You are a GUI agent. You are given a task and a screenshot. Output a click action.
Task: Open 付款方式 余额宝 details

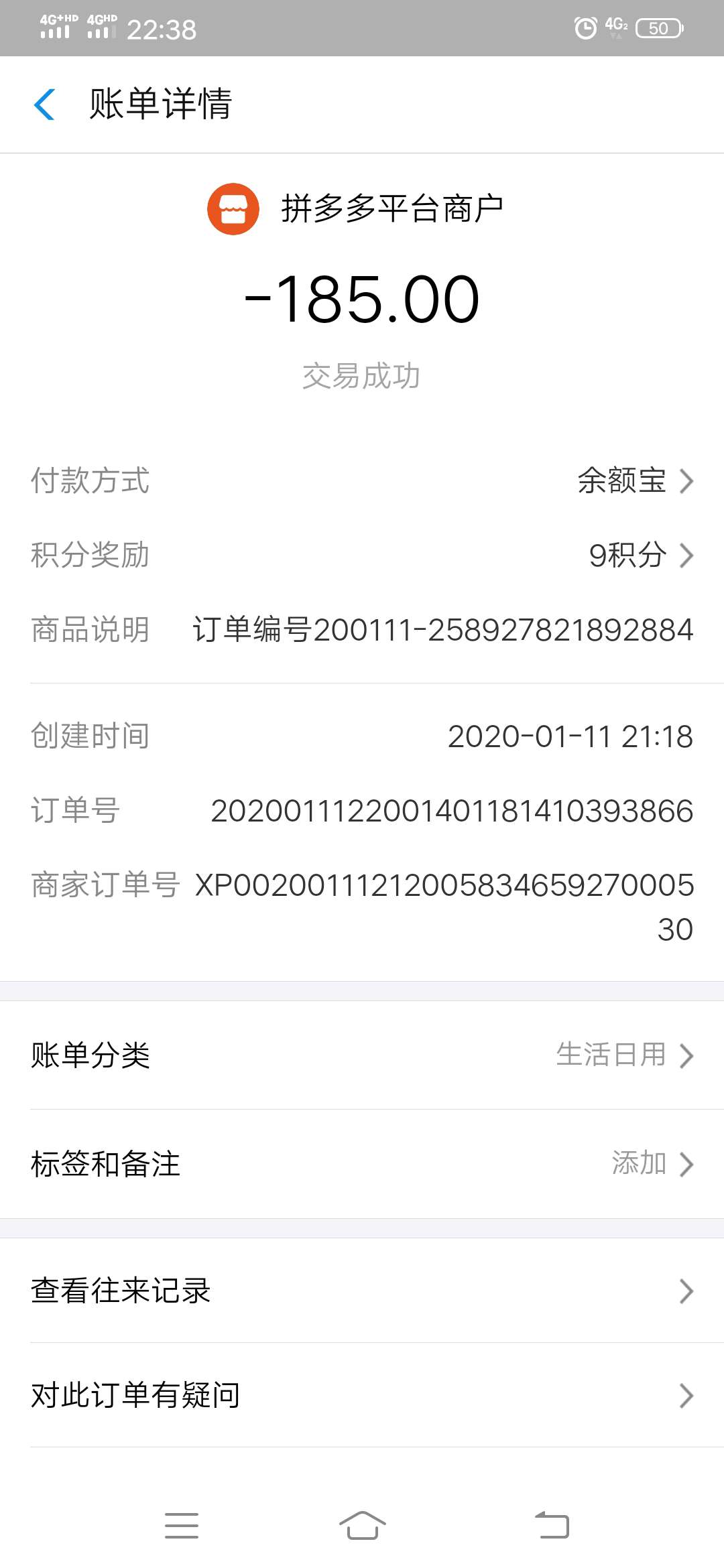pos(362,480)
